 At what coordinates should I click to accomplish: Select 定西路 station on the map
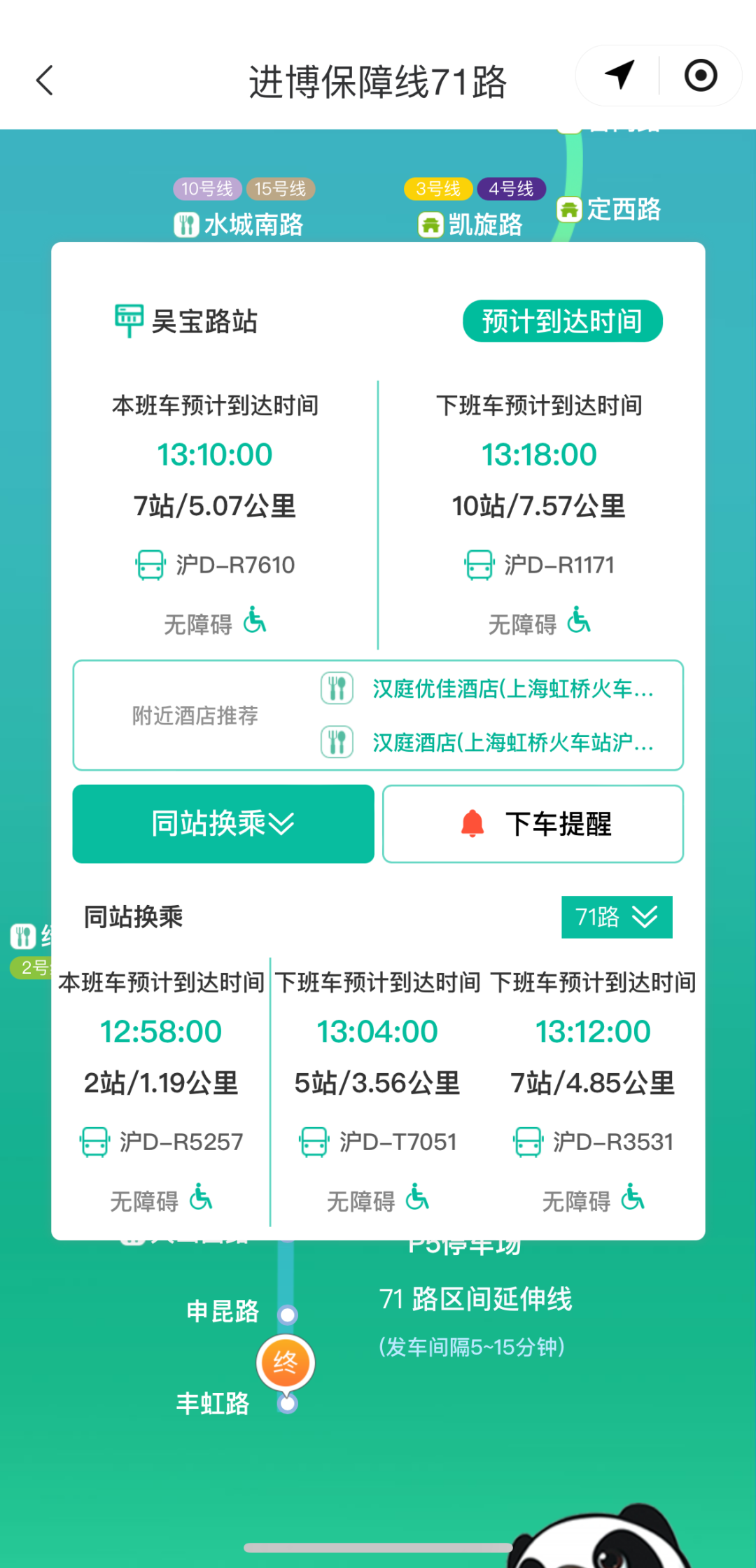click(x=609, y=209)
